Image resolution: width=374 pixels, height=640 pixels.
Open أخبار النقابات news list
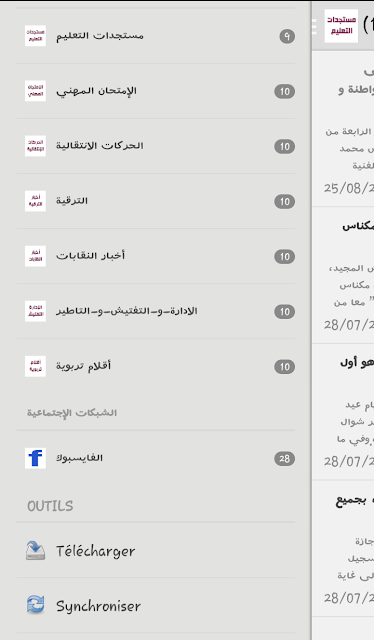[156, 256]
